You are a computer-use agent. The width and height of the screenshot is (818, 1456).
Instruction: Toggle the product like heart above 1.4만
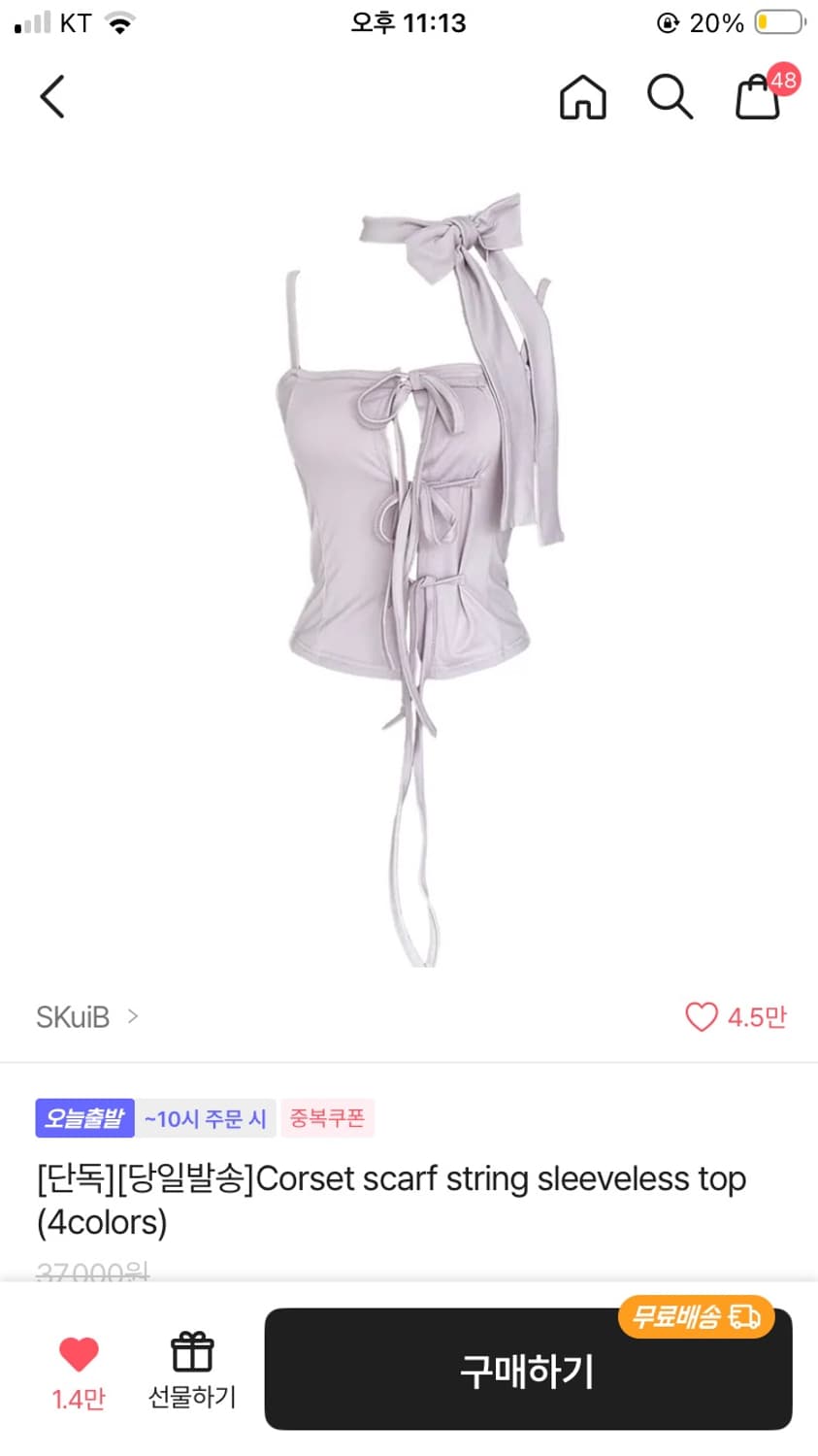[x=79, y=1349]
